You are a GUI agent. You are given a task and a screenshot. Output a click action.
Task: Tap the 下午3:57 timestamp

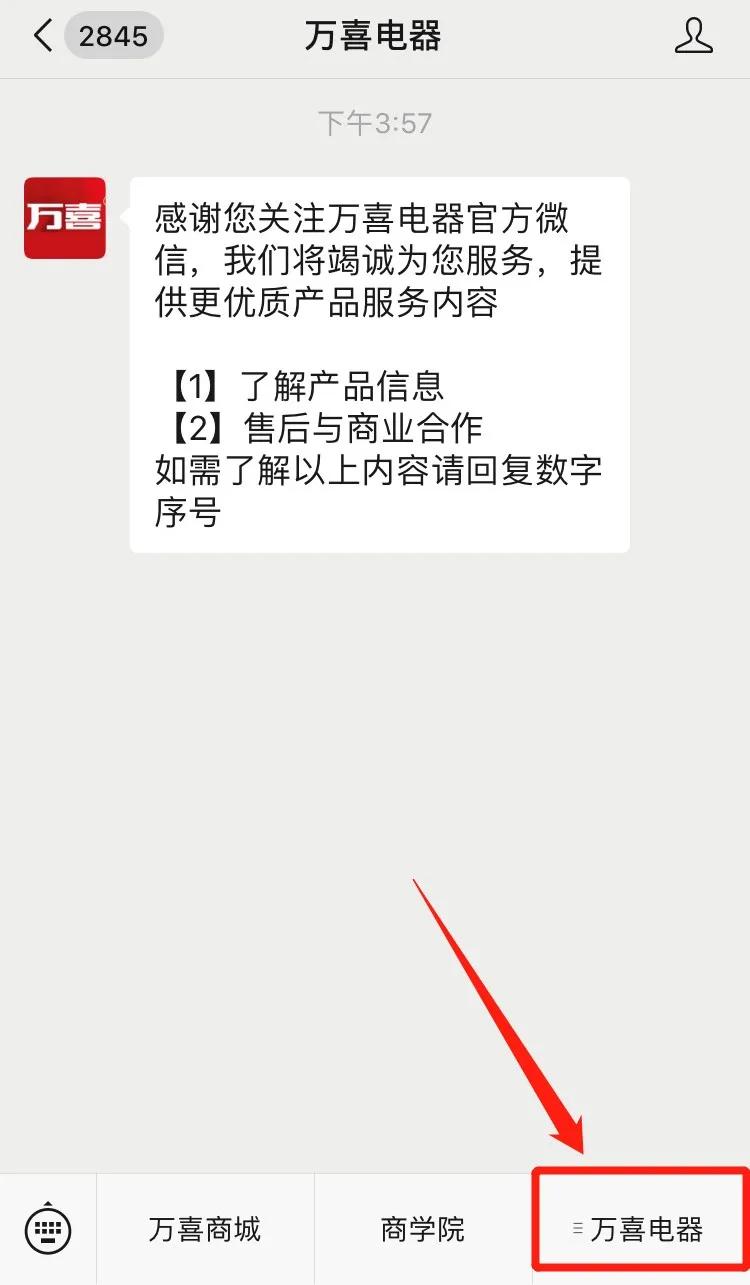(x=375, y=122)
